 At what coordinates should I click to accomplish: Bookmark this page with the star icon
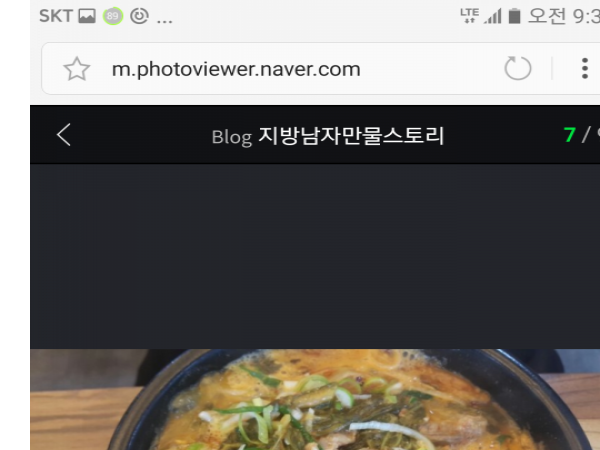(77, 69)
